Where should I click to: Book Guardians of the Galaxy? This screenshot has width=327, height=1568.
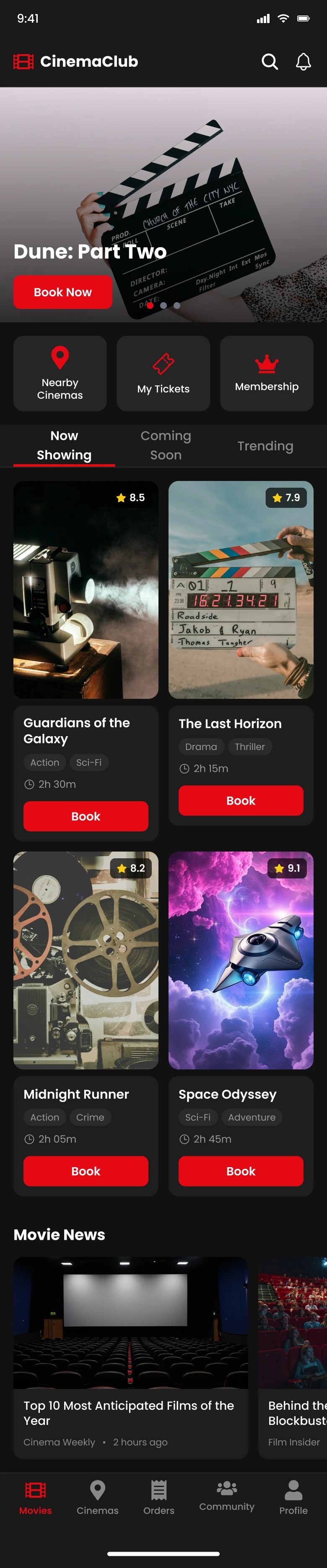coord(86,815)
